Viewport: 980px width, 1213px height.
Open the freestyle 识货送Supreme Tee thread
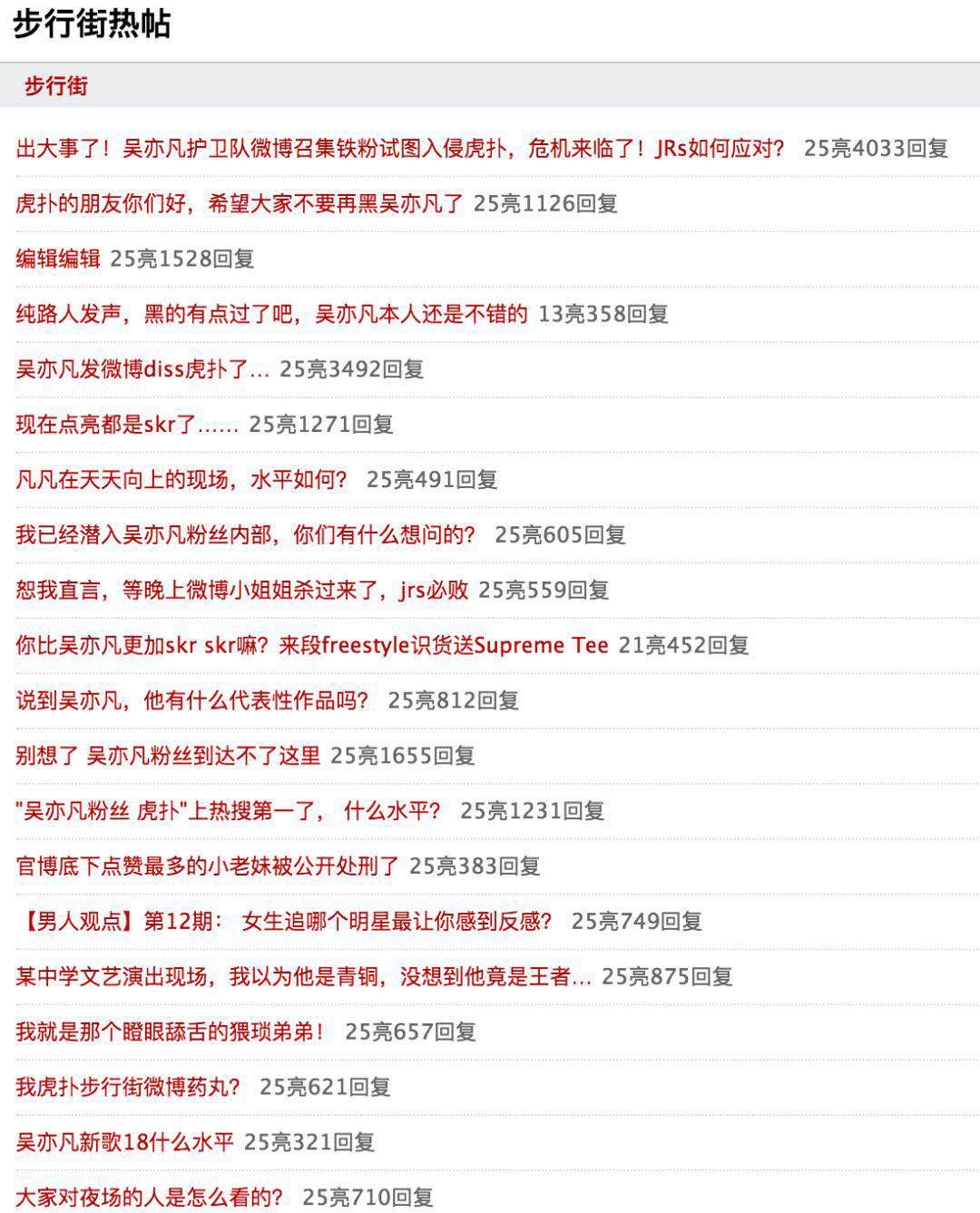tap(311, 645)
